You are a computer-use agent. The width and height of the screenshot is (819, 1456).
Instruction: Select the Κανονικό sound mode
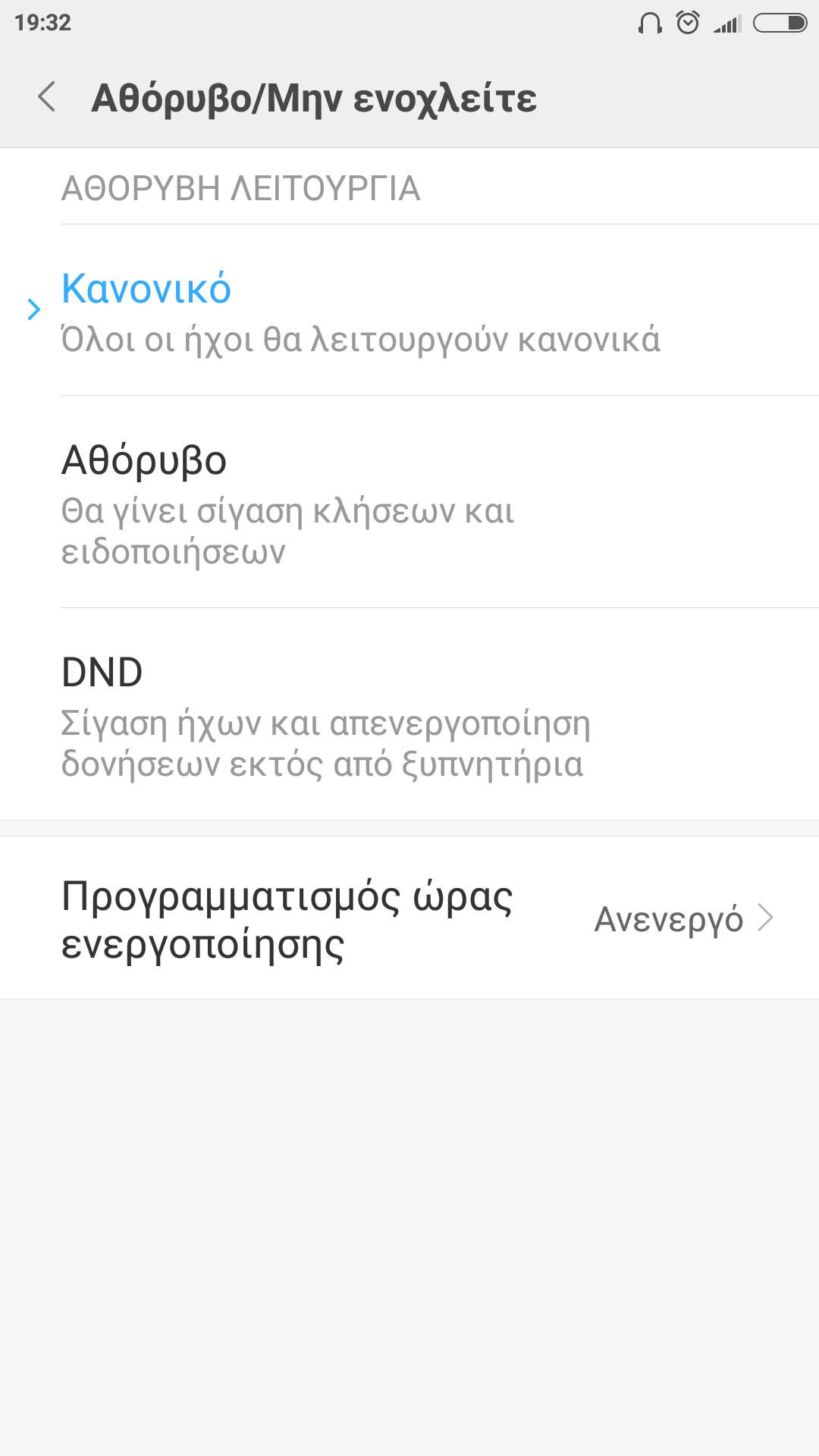409,311
